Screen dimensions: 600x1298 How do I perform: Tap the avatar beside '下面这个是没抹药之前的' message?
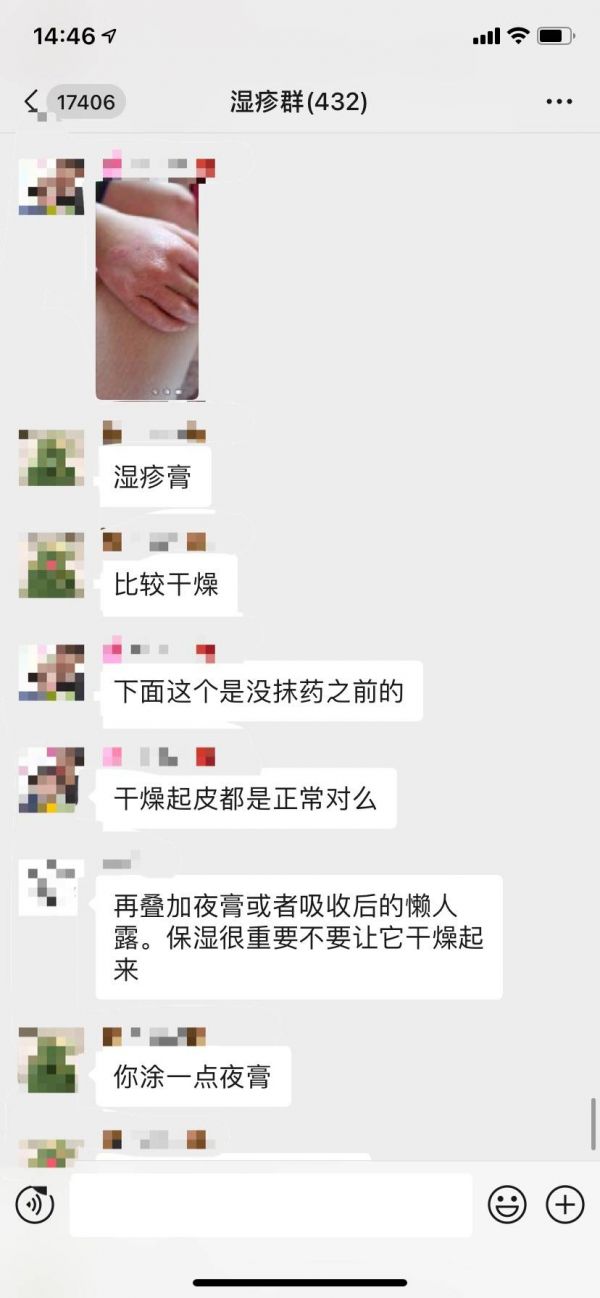point(51,672)
